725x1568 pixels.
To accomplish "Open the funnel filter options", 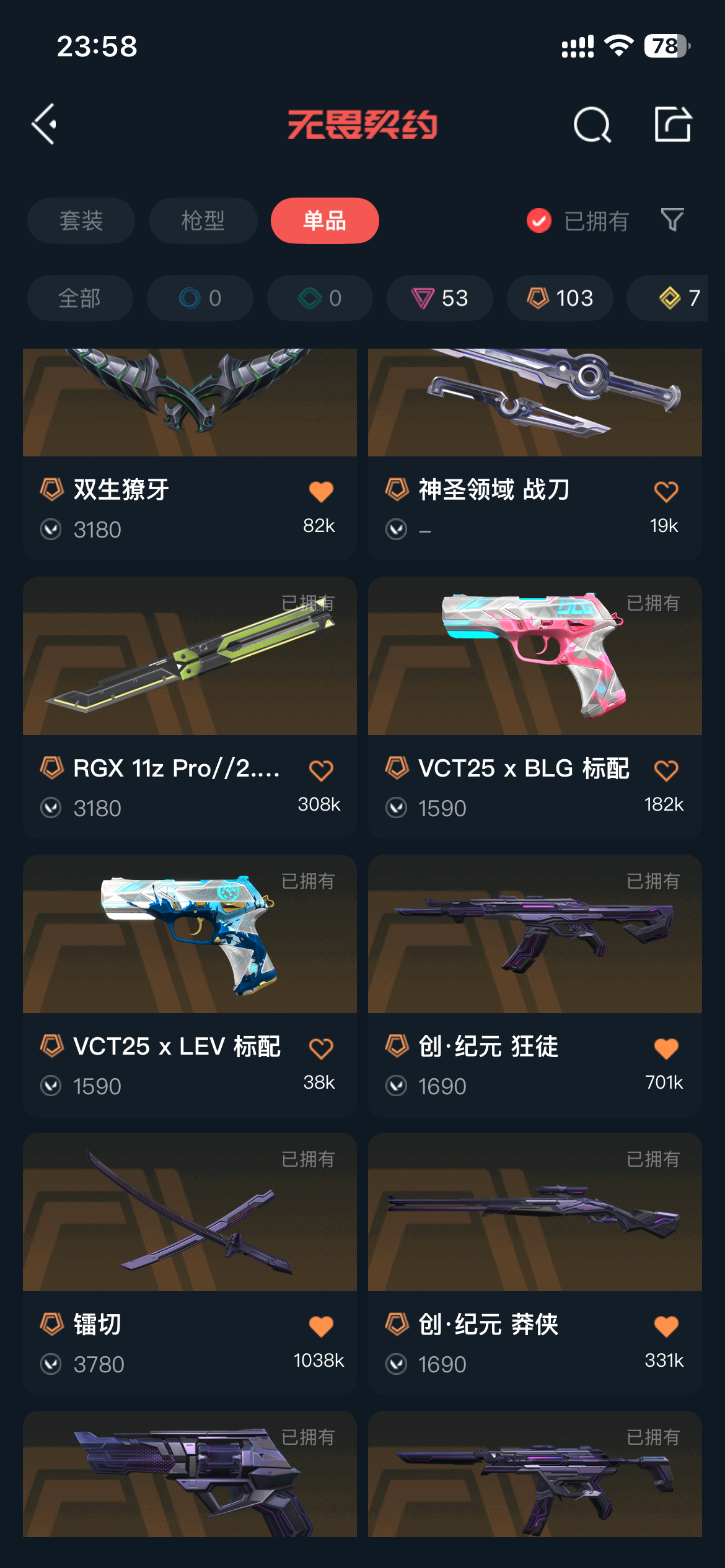I will click(x=672, y=220).
